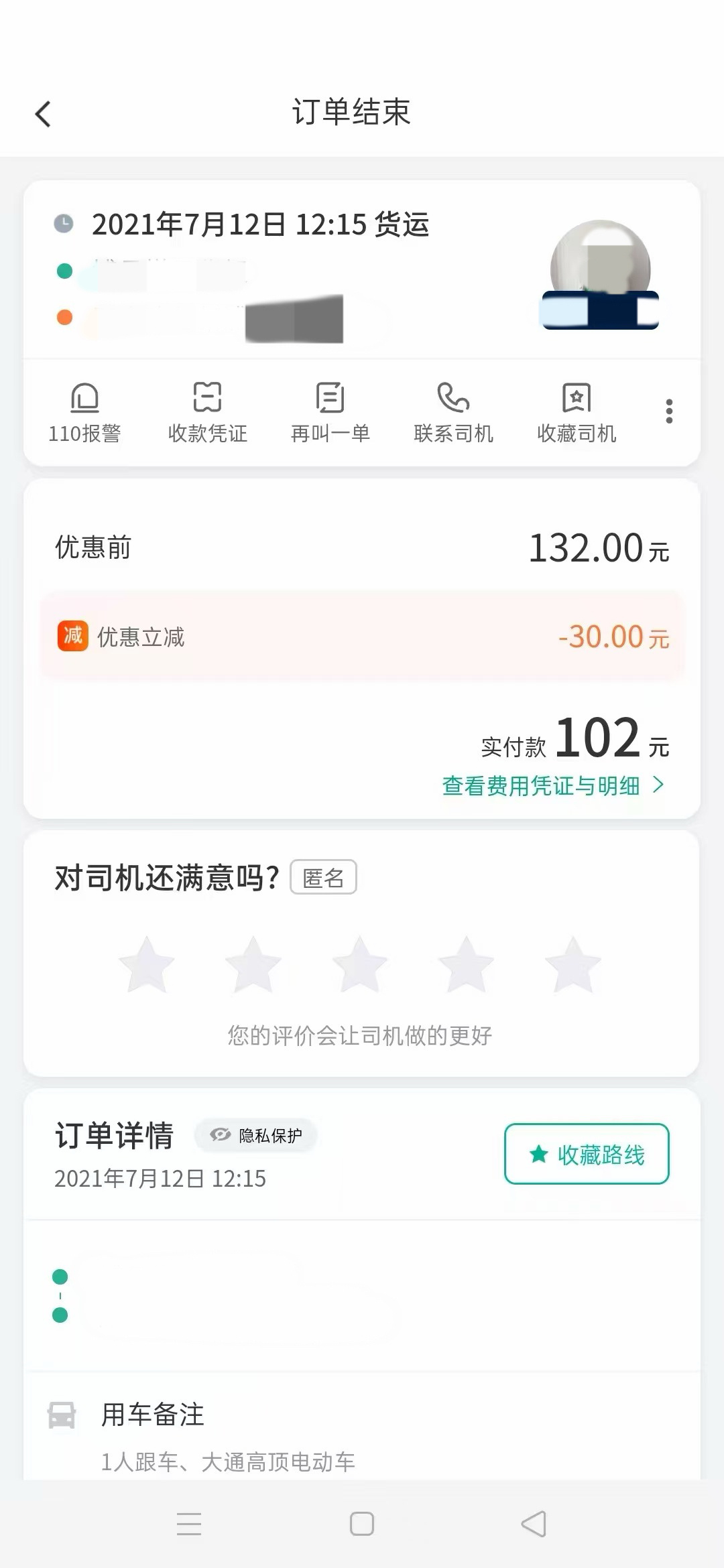Image resolution: width=724 pixels, height=1568 pixels.
Task: Open the system recent apps menu
Action: coord(189,1524)
